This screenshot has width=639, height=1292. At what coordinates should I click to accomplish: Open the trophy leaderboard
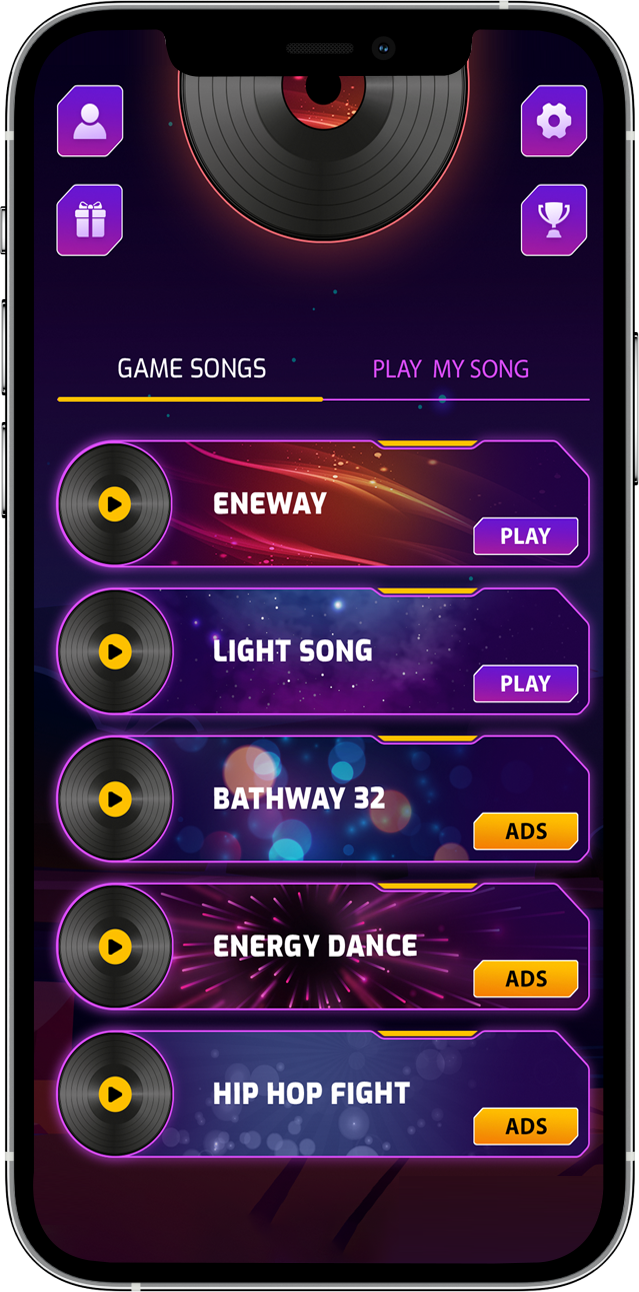coord(553,220)
